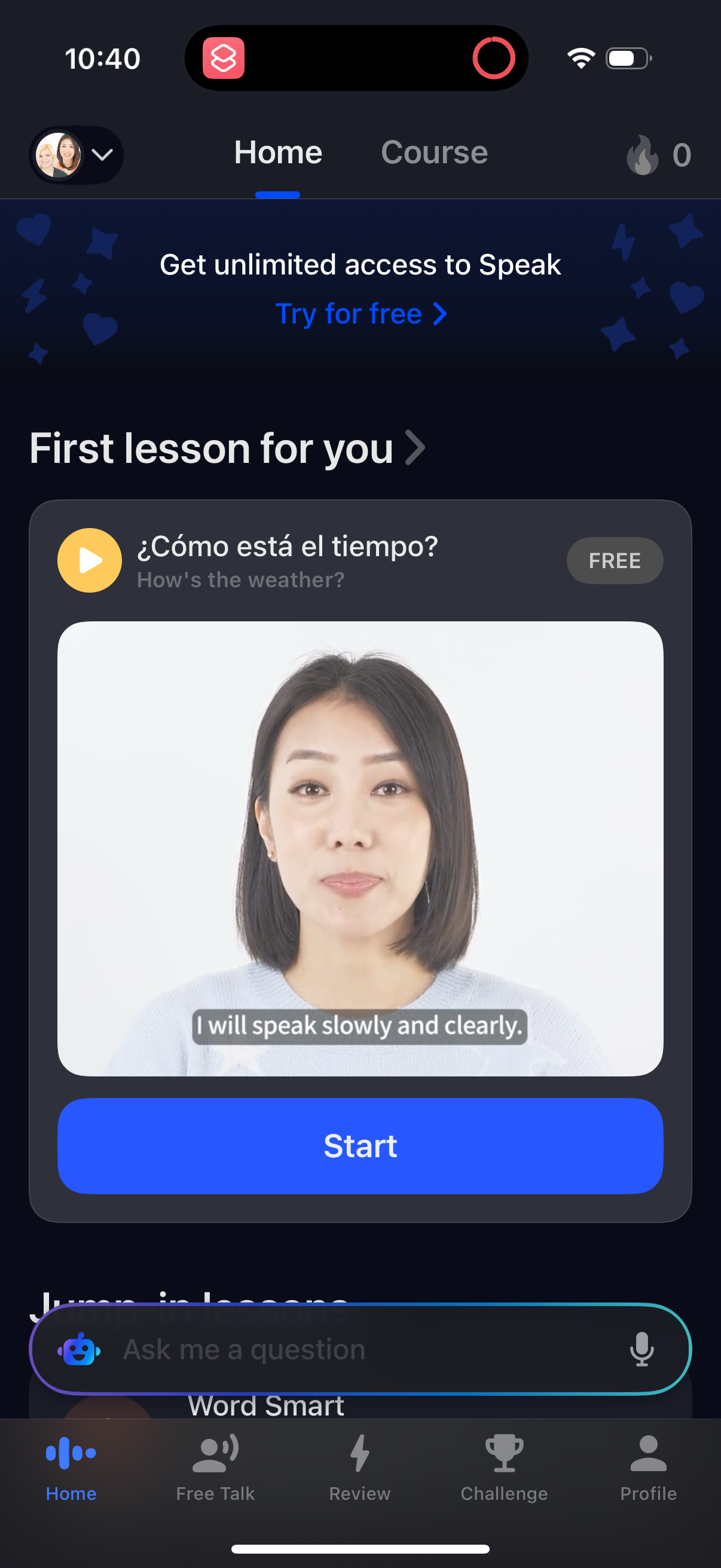
Task: Tap the app icon in the Dynamic Island
Action: tap(225, 58)
